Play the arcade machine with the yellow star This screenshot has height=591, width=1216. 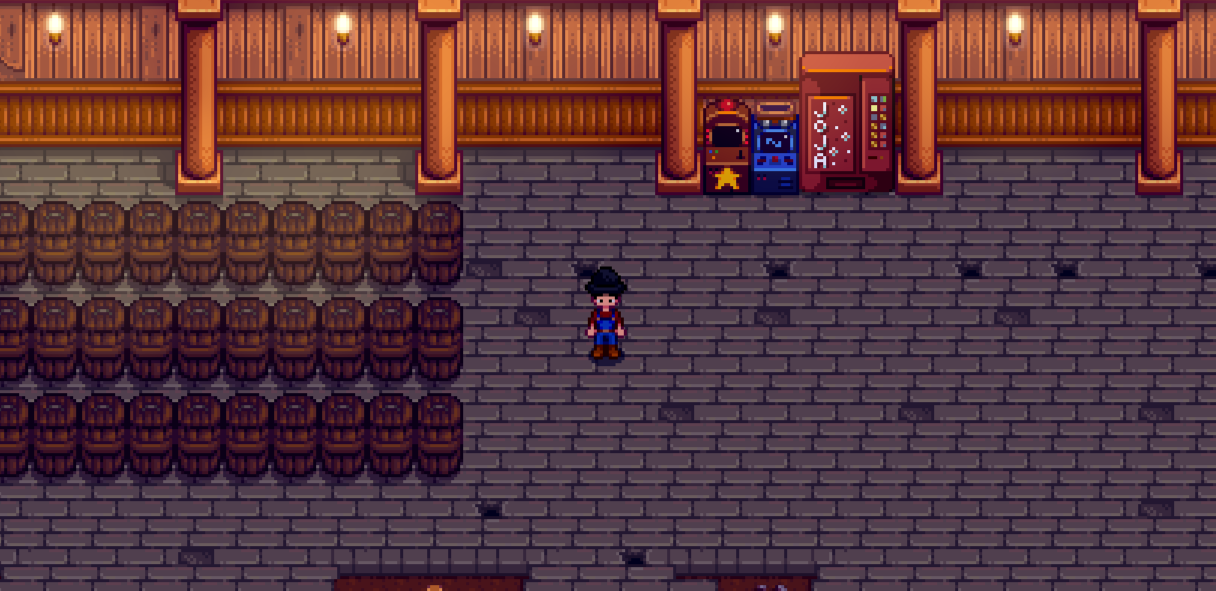click(x=726, y=148)
